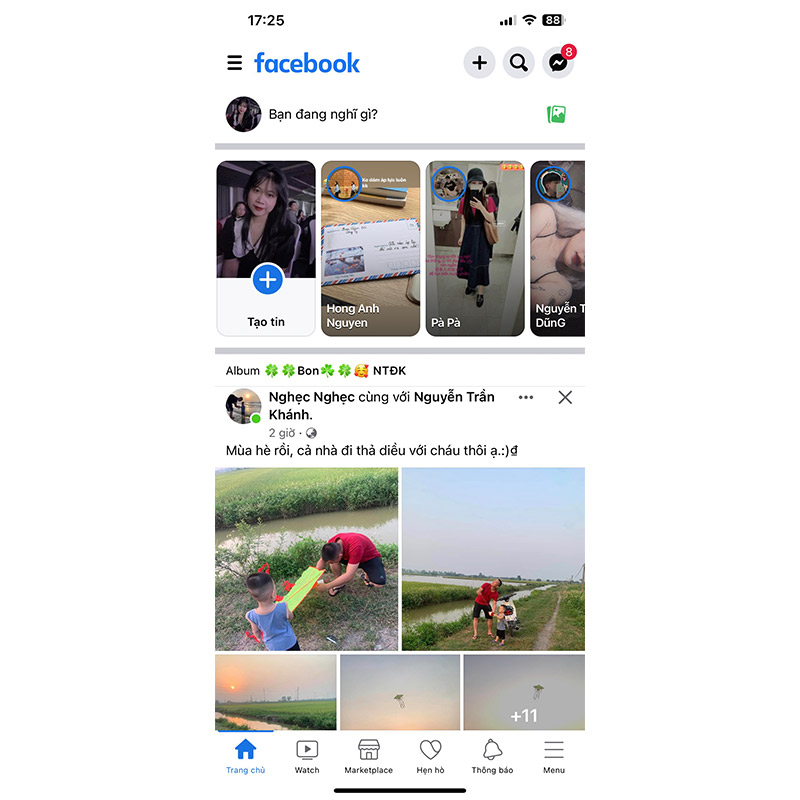800x800 pixels.
Task: Open Messenger with 8 unread
Action: (x=558, y=63)
